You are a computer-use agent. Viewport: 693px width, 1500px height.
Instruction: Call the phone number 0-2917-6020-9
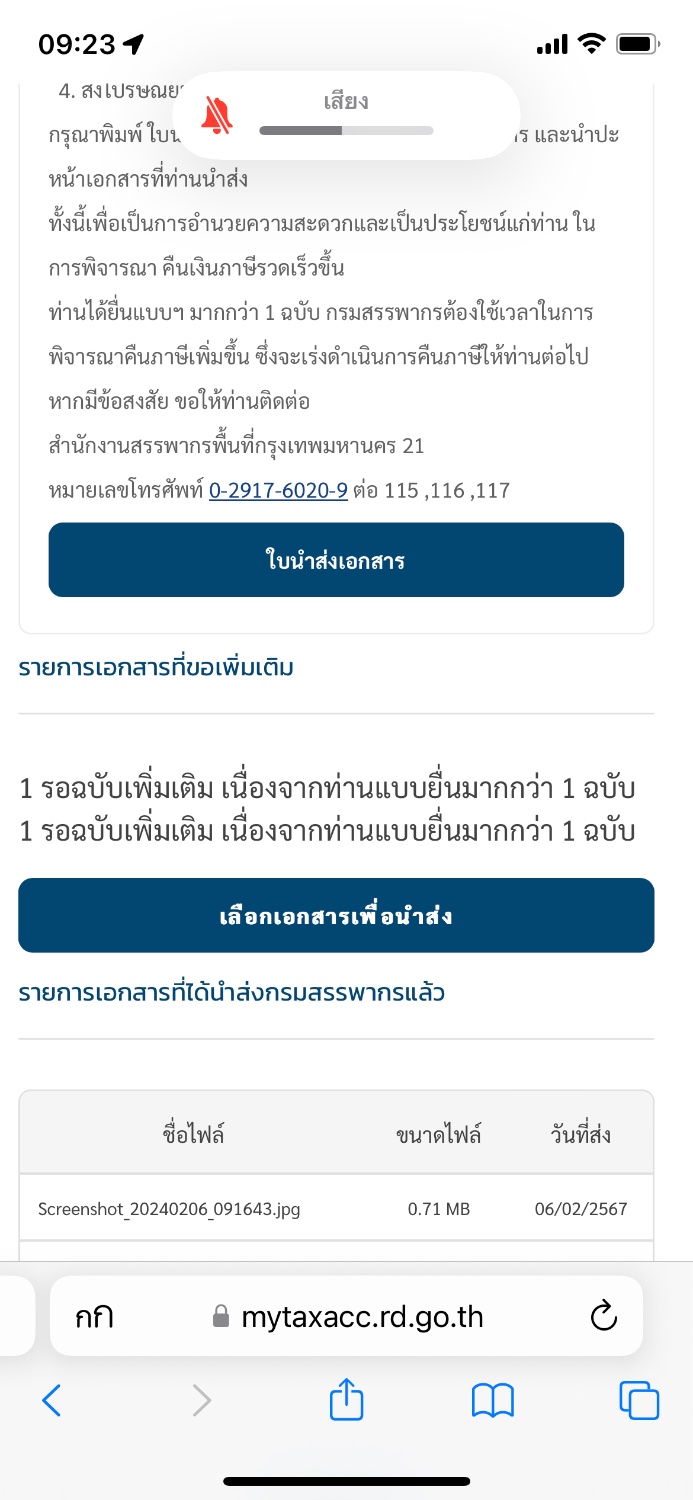pyautogui.click(x=278, y=491)
